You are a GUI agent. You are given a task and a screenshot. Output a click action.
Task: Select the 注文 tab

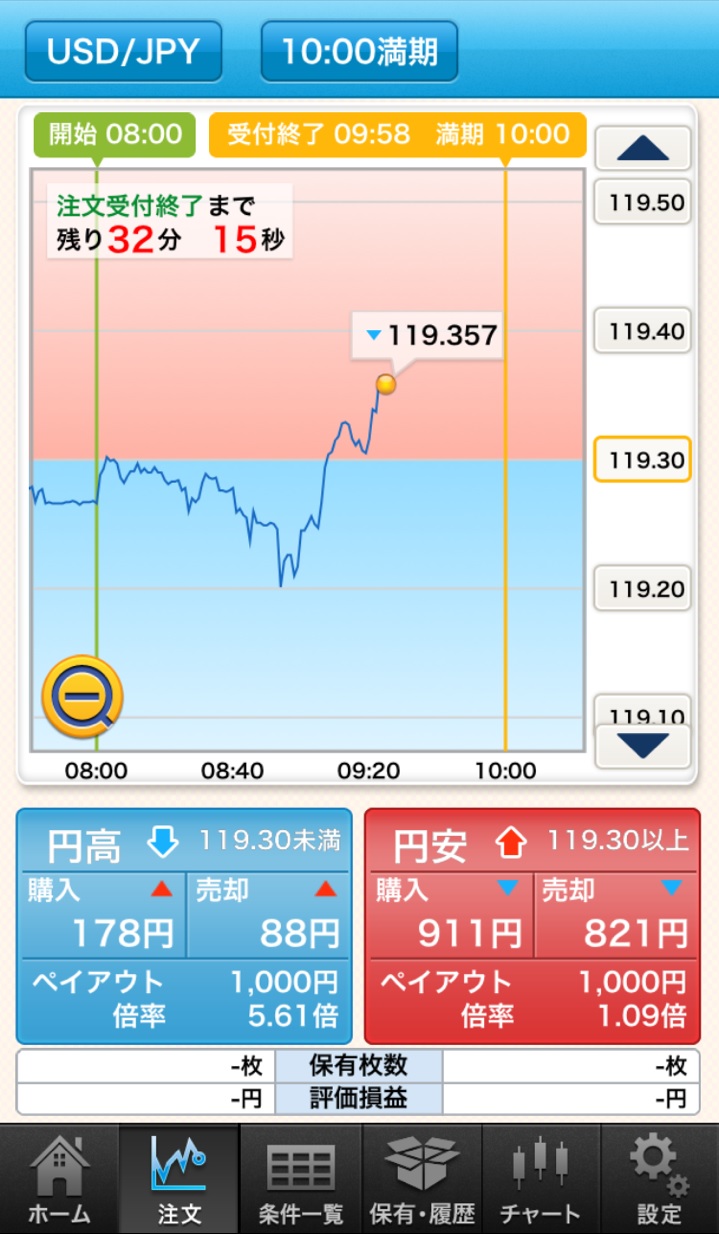(x=179, y=1179)
